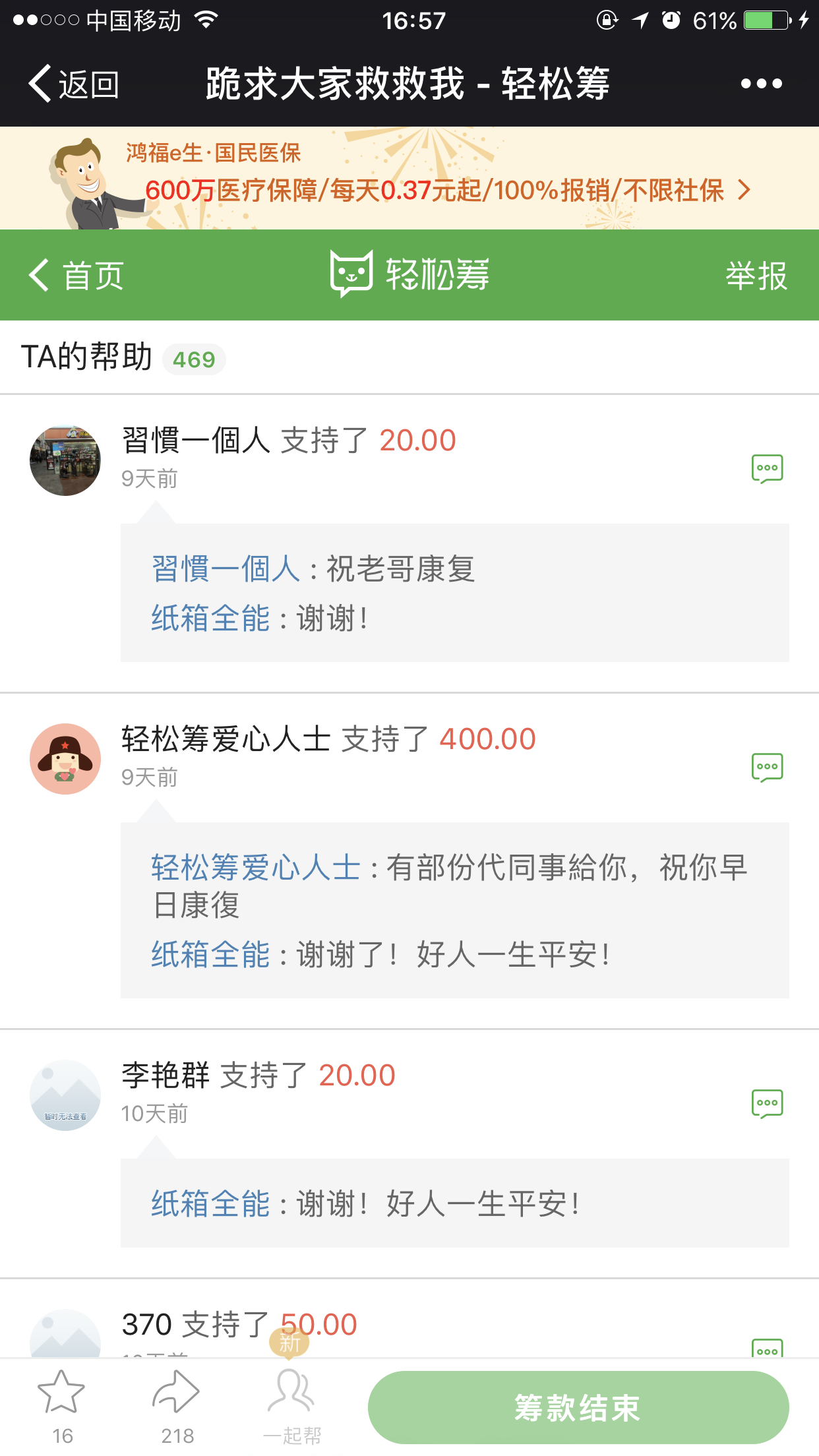Open 纸箱全能's profile from the reply

coord(210,619)
